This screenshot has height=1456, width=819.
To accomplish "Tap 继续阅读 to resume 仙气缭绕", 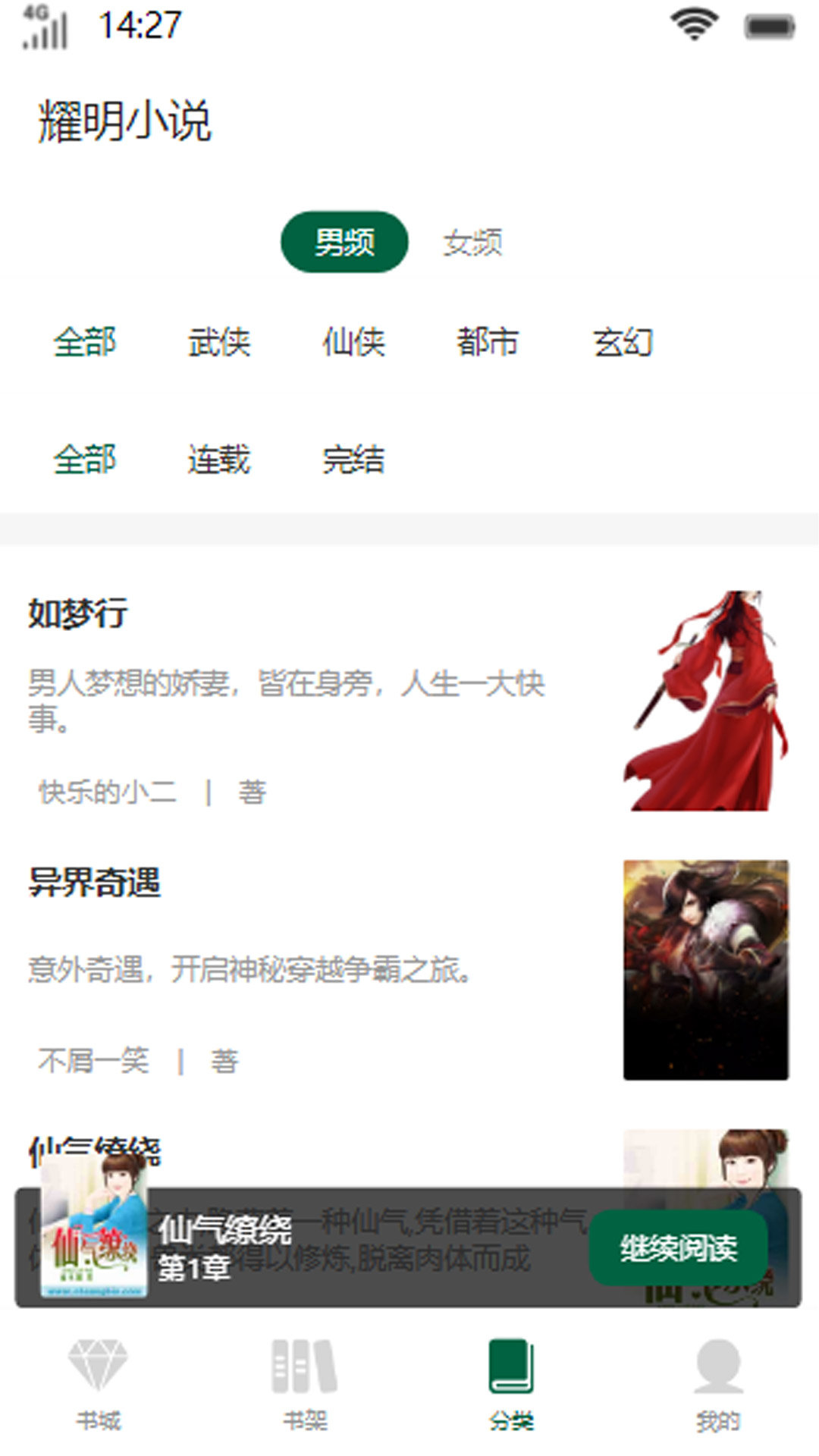I will click(x=678, y=1247).
